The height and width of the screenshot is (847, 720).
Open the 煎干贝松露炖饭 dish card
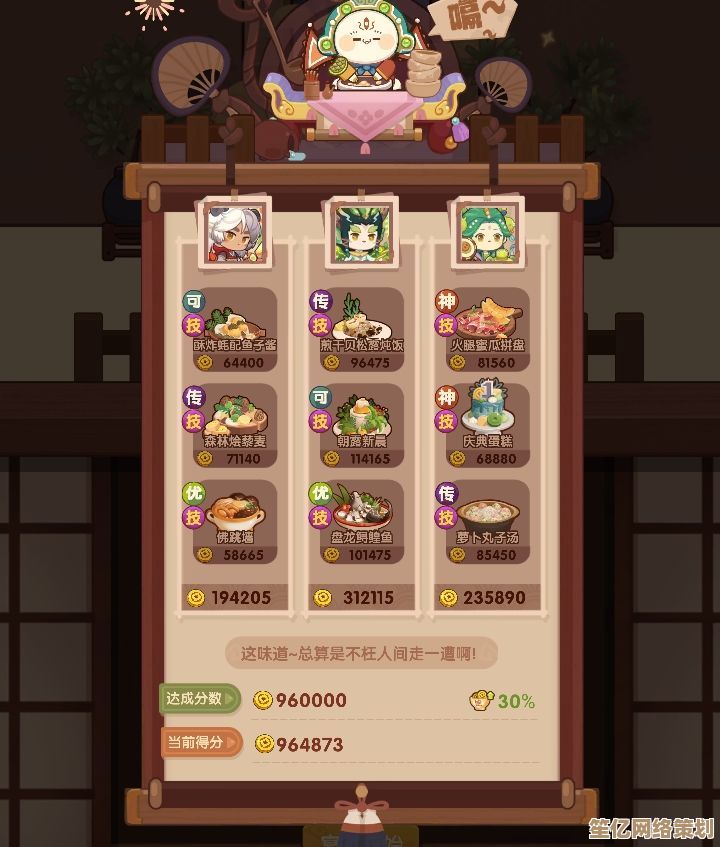(x=360, y=329)
